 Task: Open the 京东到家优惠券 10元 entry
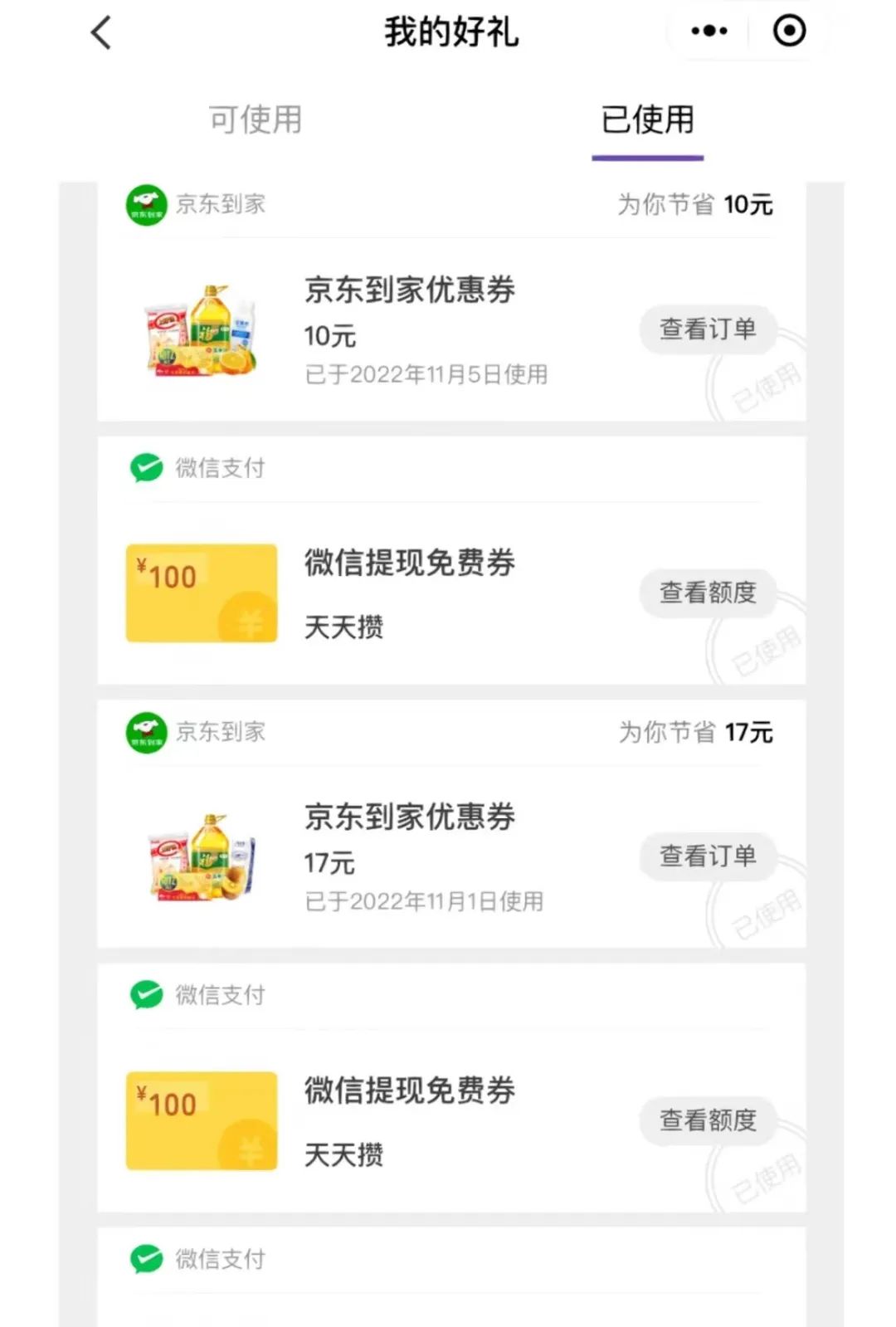[411, 291]
